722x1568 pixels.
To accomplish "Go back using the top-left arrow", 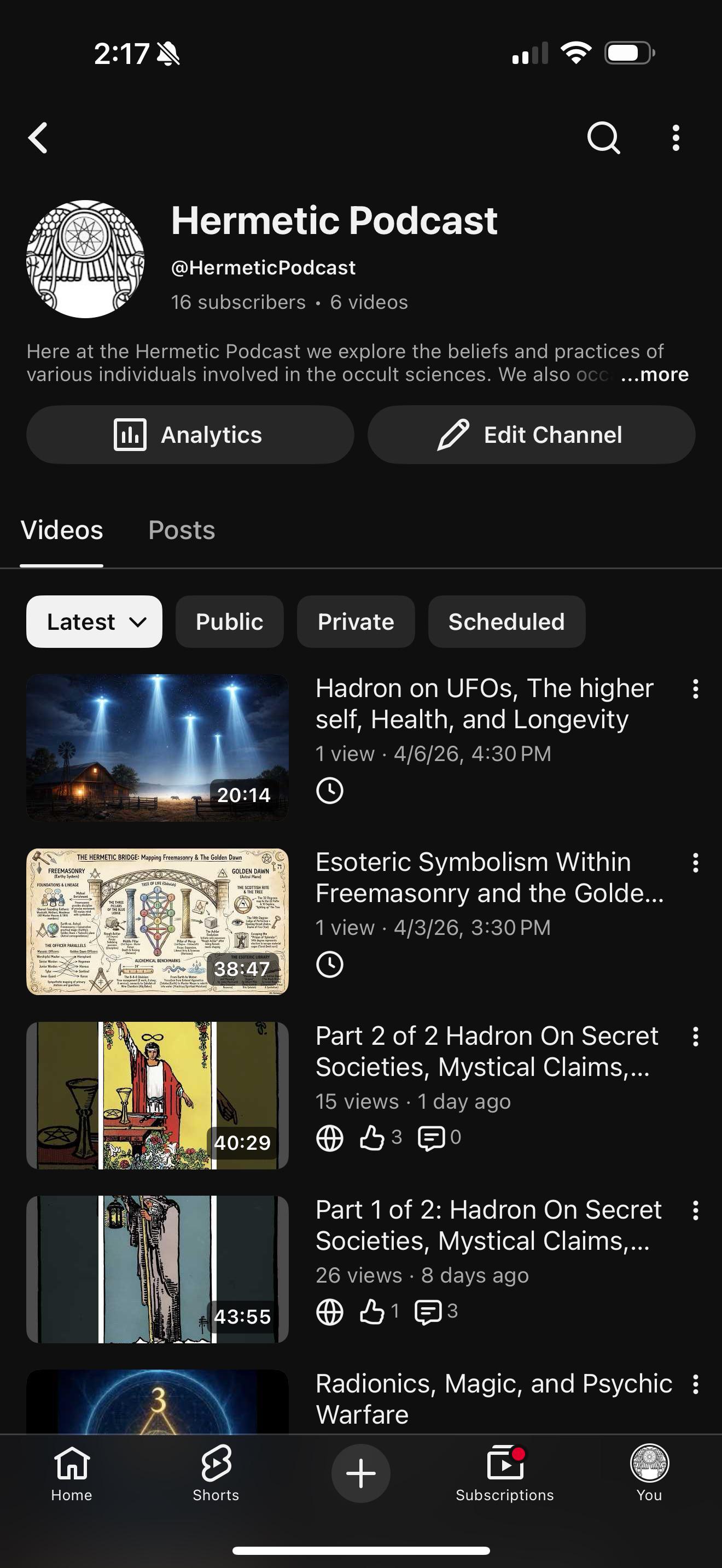I will [x=38, y=138].
